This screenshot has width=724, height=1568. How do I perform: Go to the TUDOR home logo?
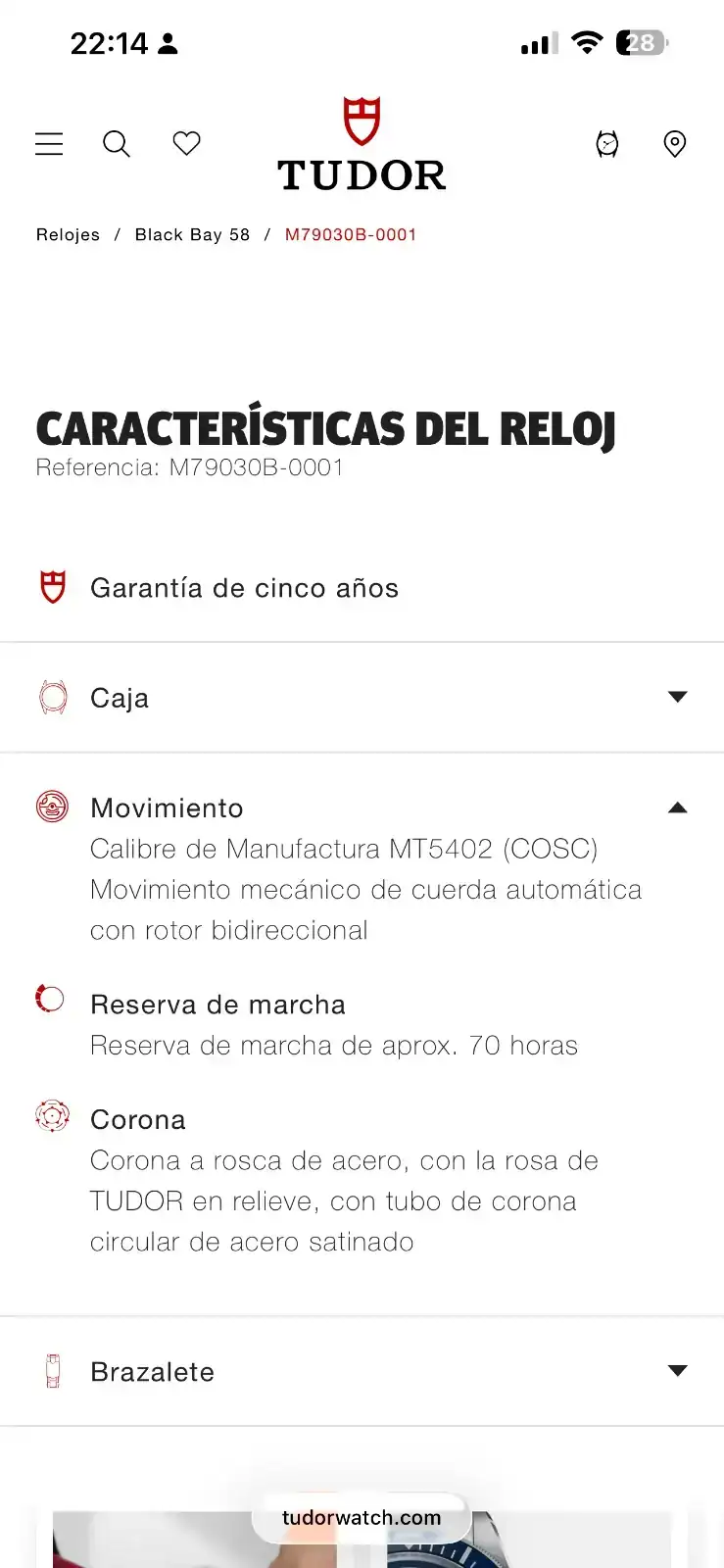tap(362, 144)
